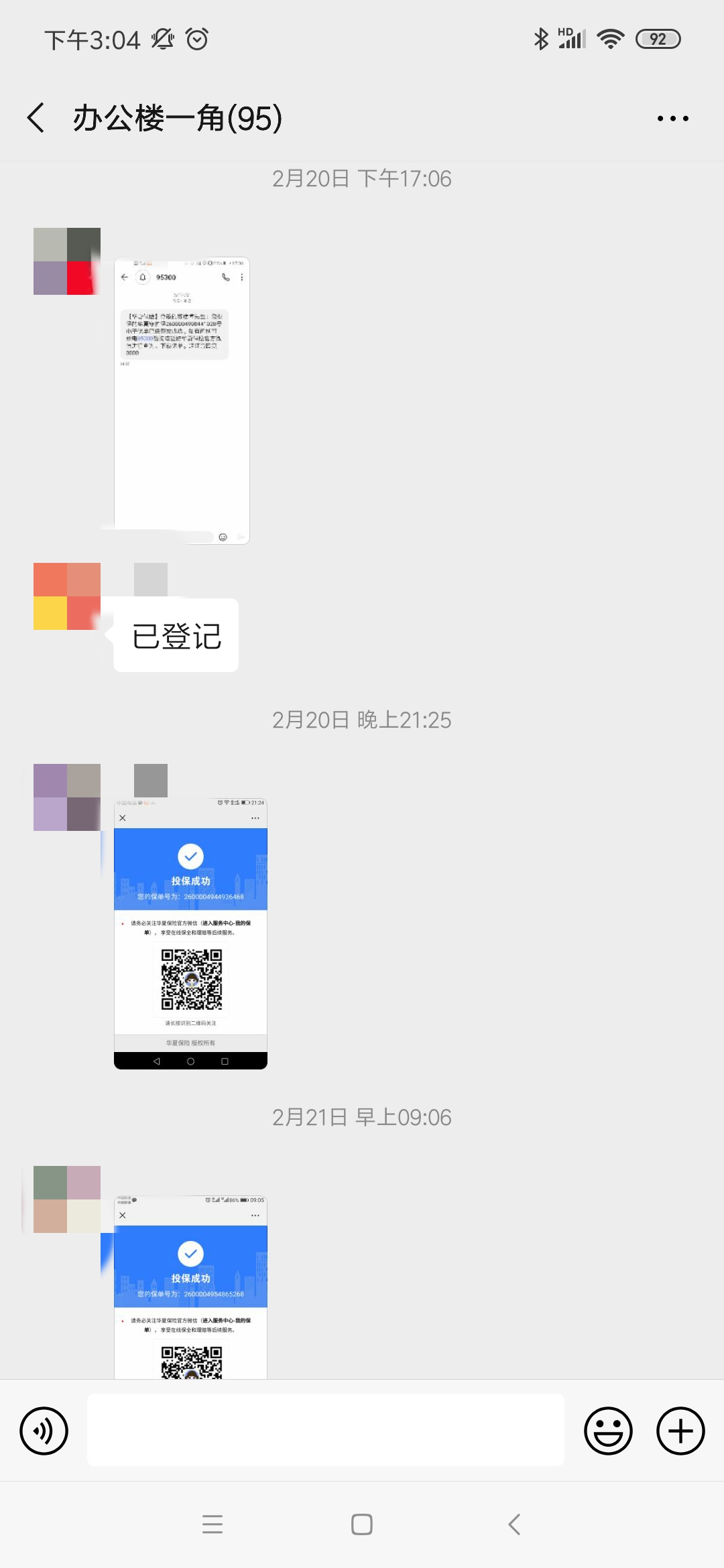Open the 95300 SMS screenshot image
This screenshot has height=1568, width=724.
pyautogui.click(x=182, y=400)
